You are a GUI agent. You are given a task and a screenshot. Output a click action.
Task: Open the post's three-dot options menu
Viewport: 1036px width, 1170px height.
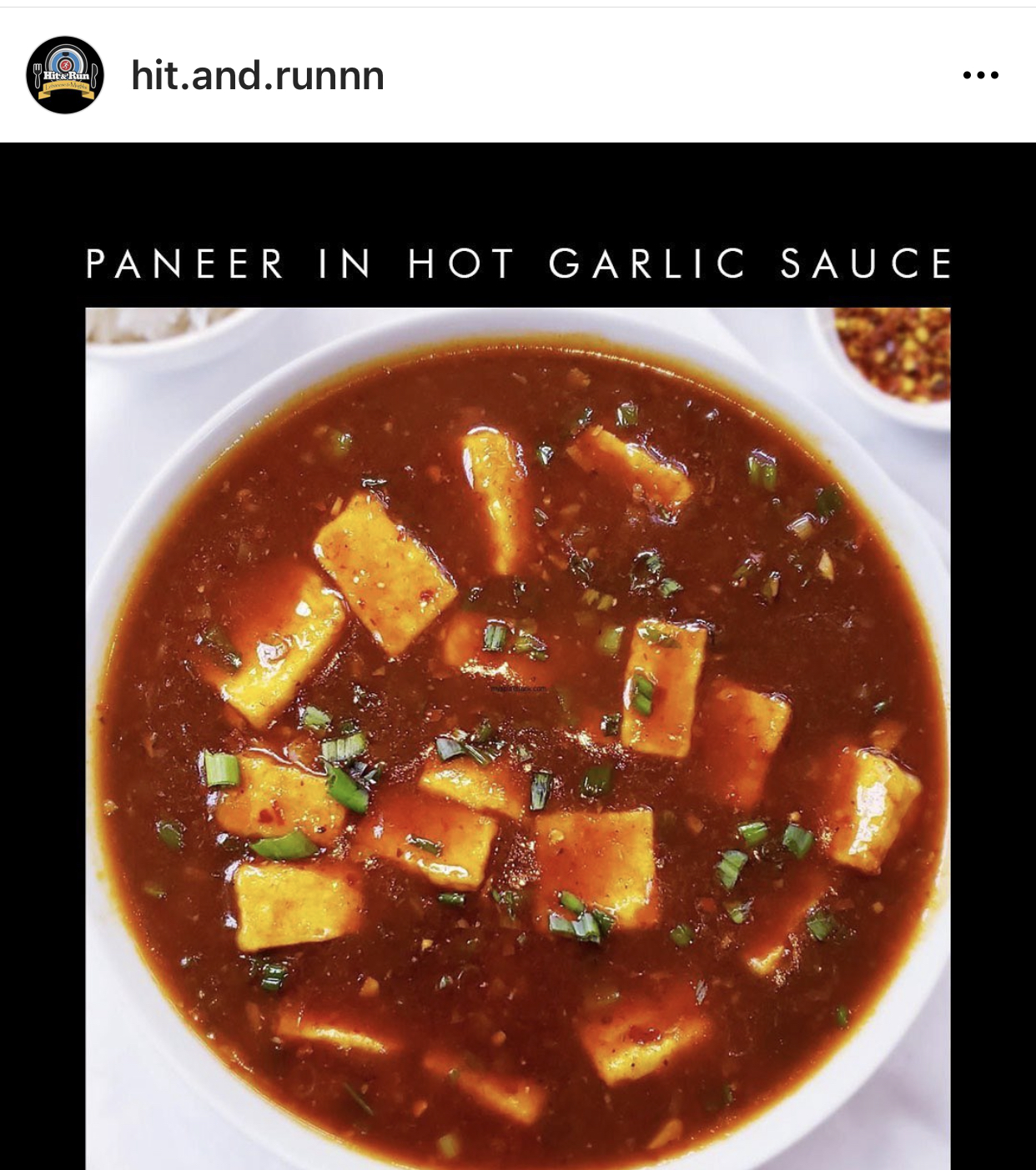coord(980,75)
